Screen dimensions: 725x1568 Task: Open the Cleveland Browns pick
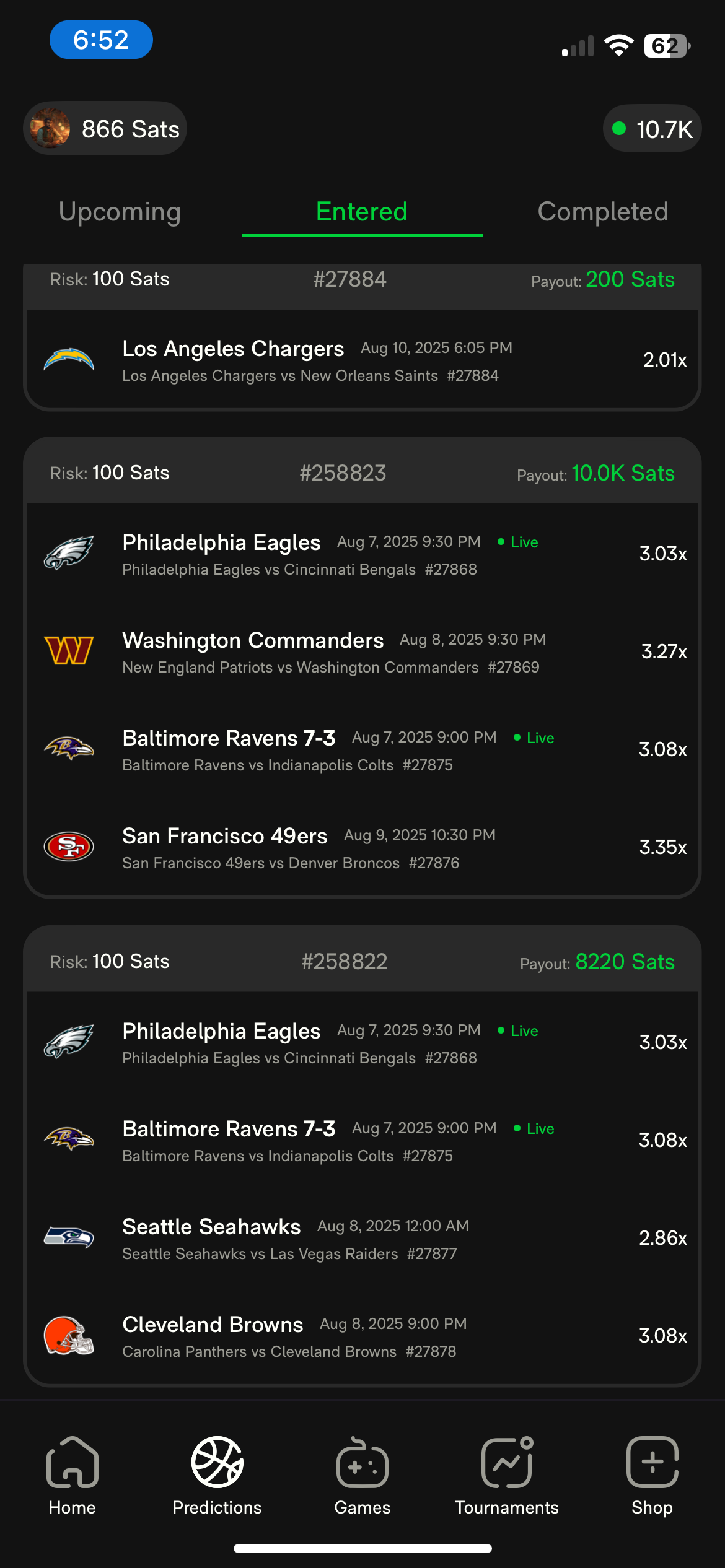point(362,1336)
